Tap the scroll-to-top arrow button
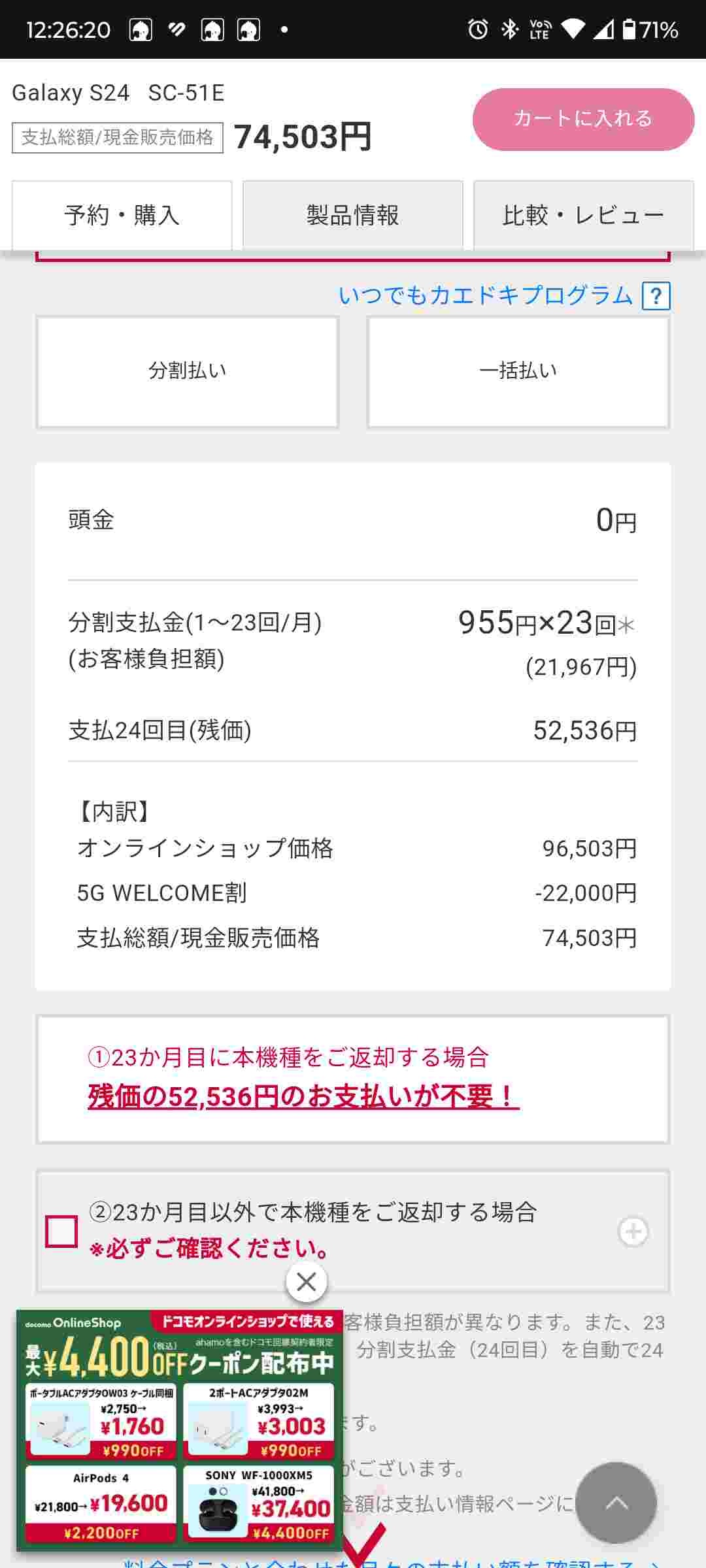The image size is (706, 1568). tap(616, 1503)
